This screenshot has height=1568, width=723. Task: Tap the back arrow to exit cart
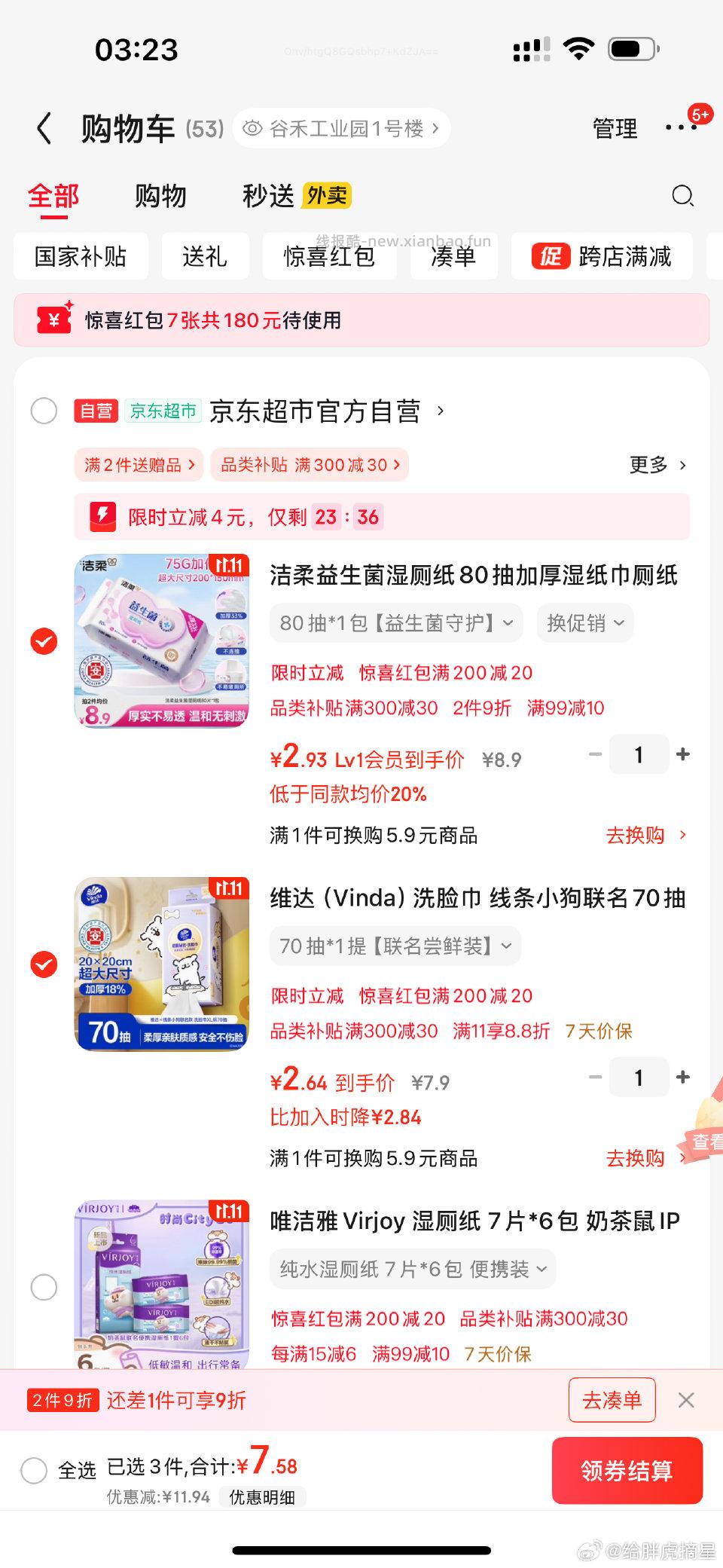coord(43,128)
